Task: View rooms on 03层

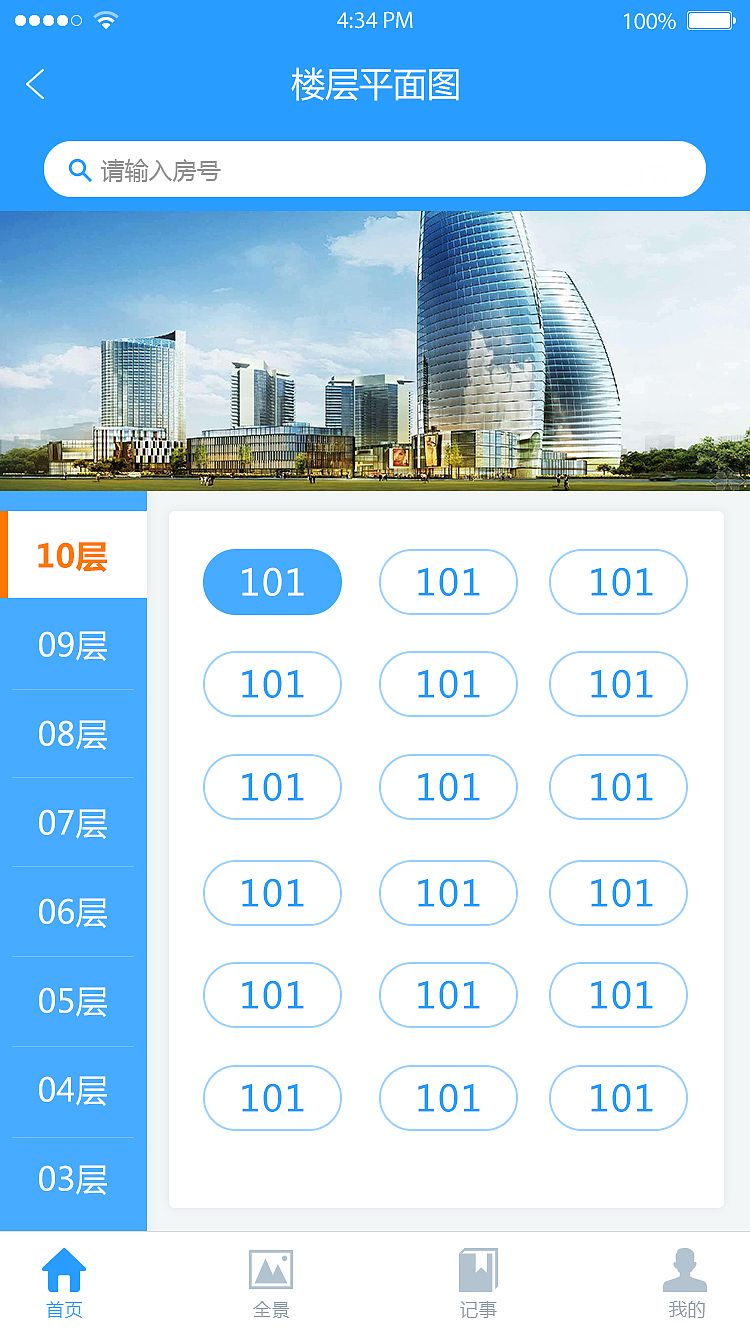Action: tap(73, 1180)
